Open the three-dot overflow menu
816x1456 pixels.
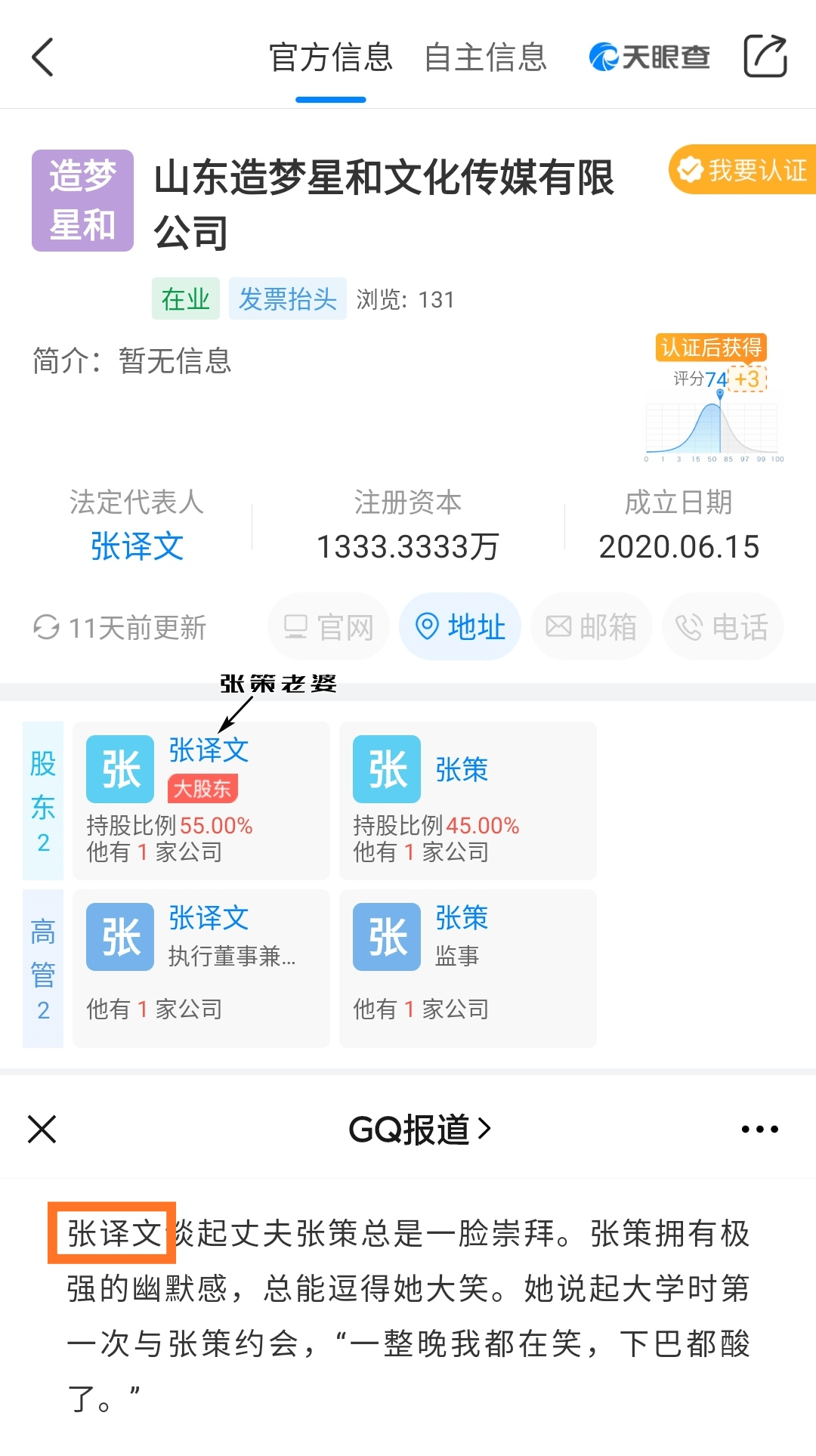click(759, 1130)
